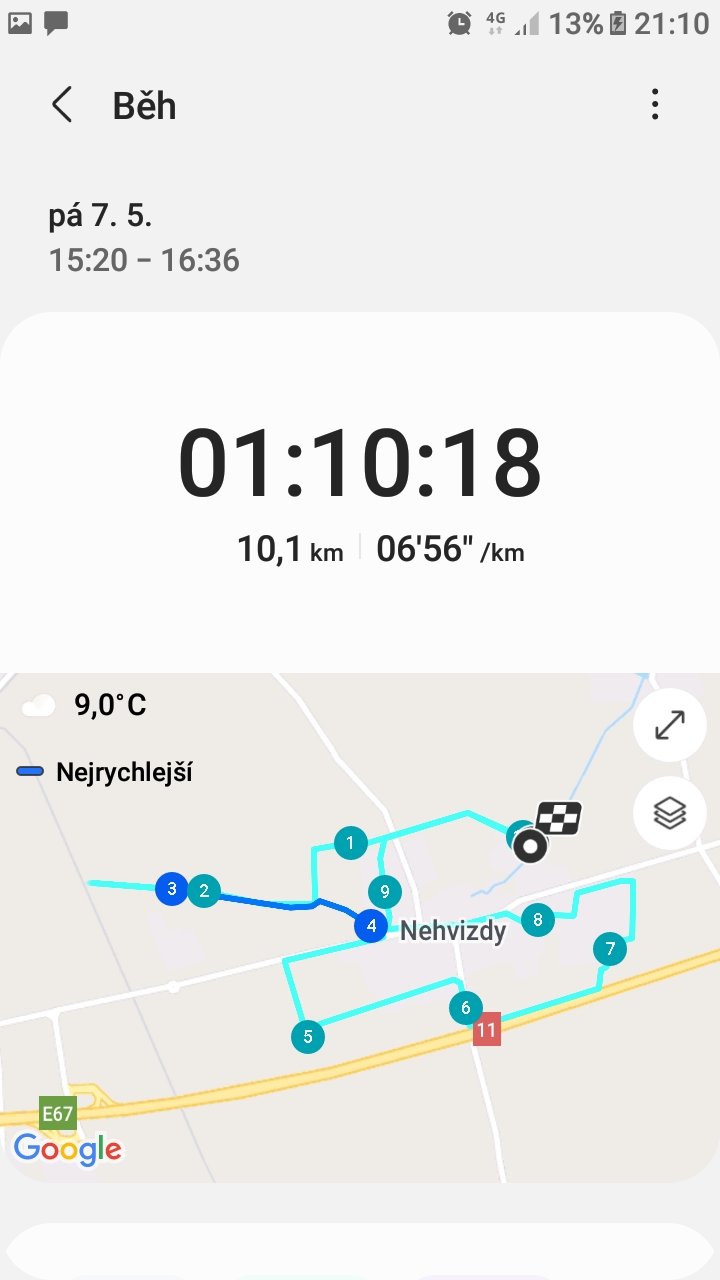Expand the map to full screen
This screenshot has height=1280, width=720.
pyautogui.click(x=669, y=726)
